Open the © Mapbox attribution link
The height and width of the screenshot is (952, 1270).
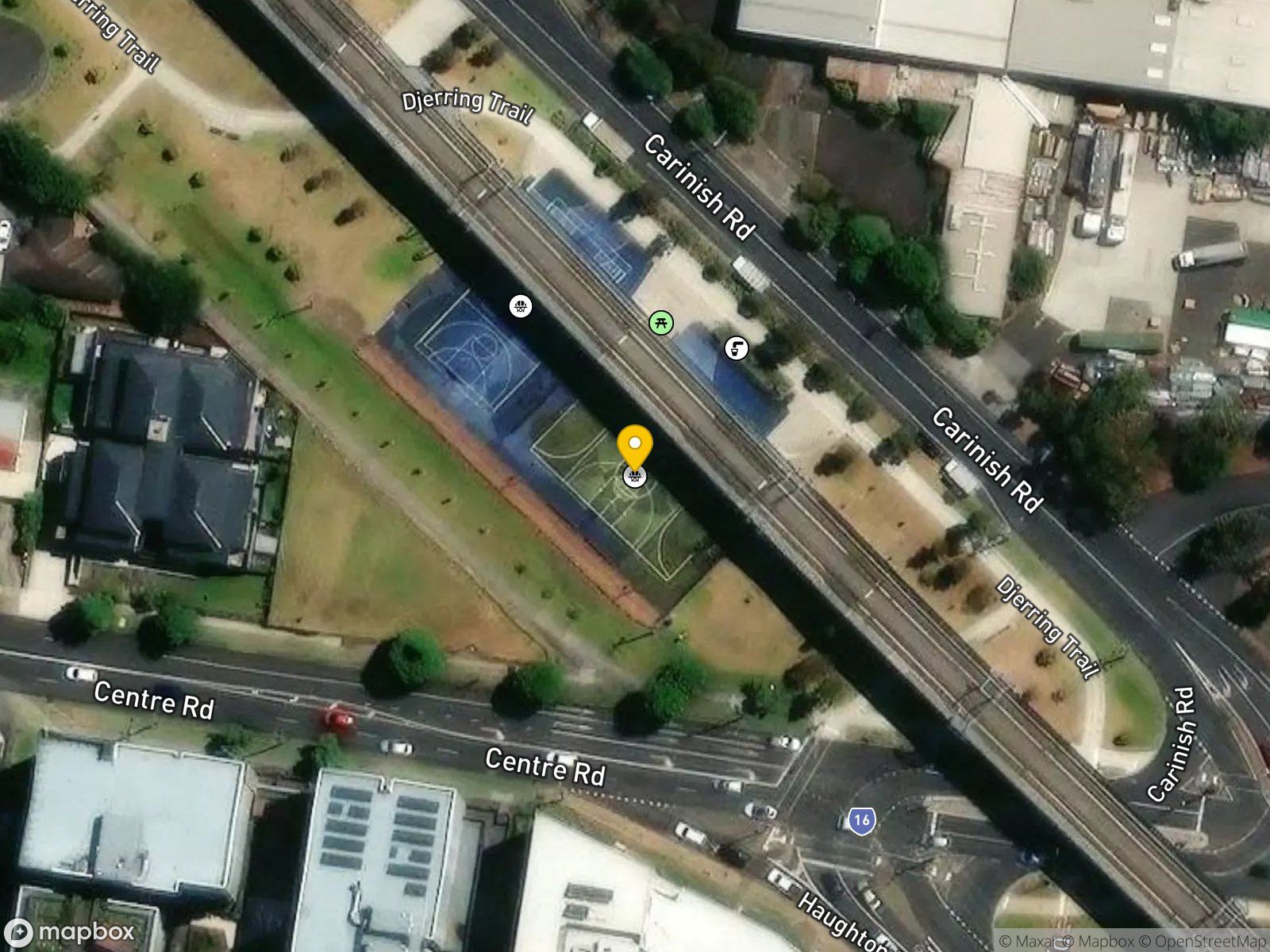1099,941
